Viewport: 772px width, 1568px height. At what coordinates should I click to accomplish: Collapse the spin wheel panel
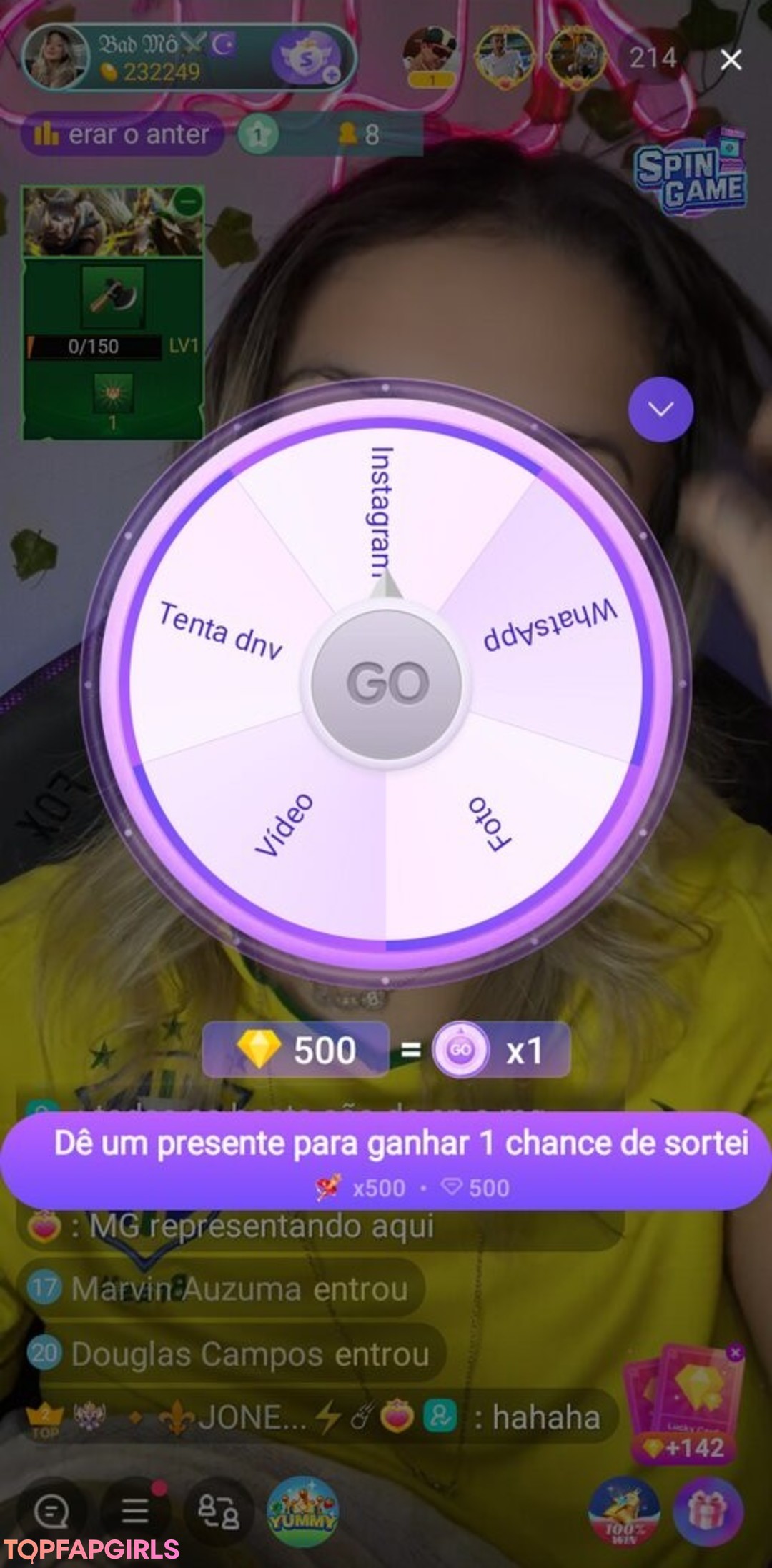click(x=660, y=409)
